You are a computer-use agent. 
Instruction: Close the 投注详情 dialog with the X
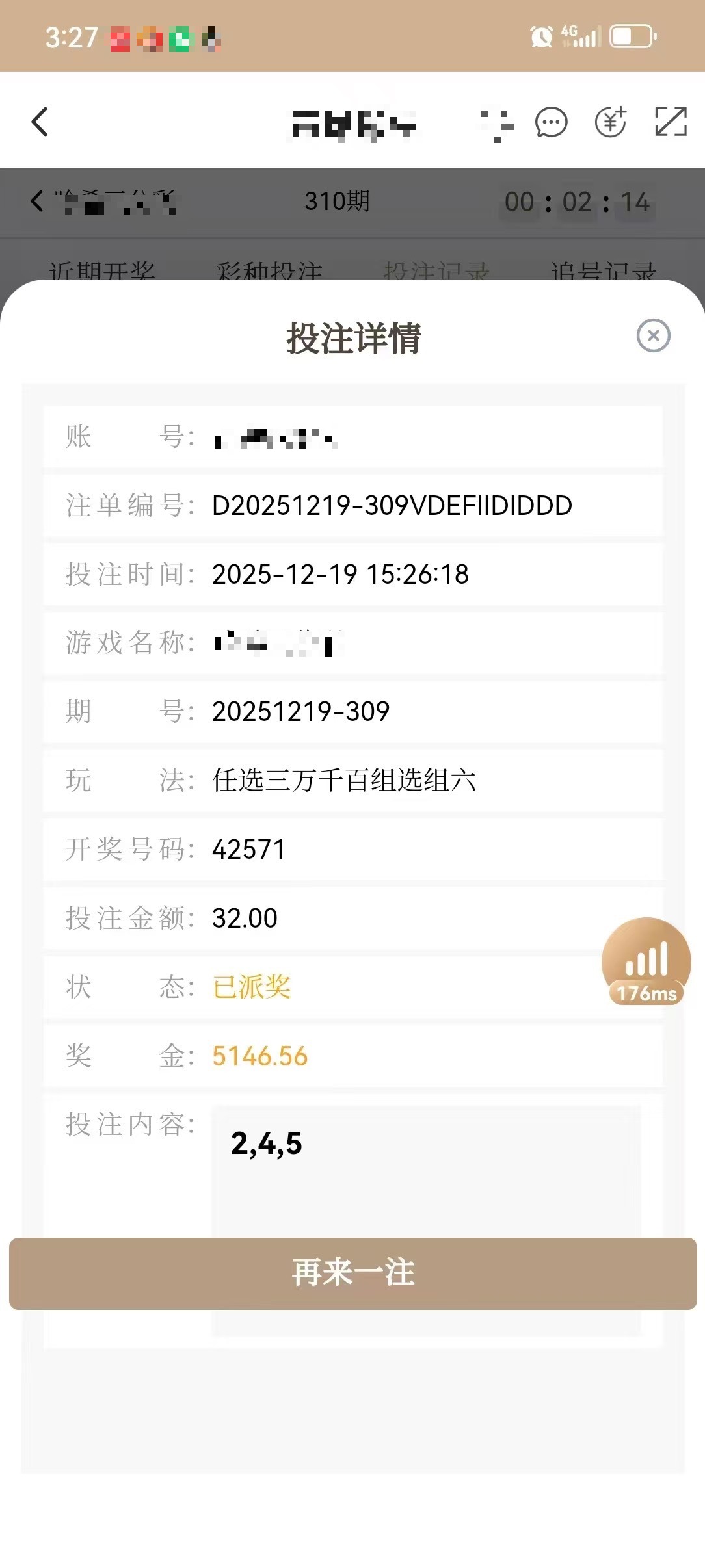point(652,336)
